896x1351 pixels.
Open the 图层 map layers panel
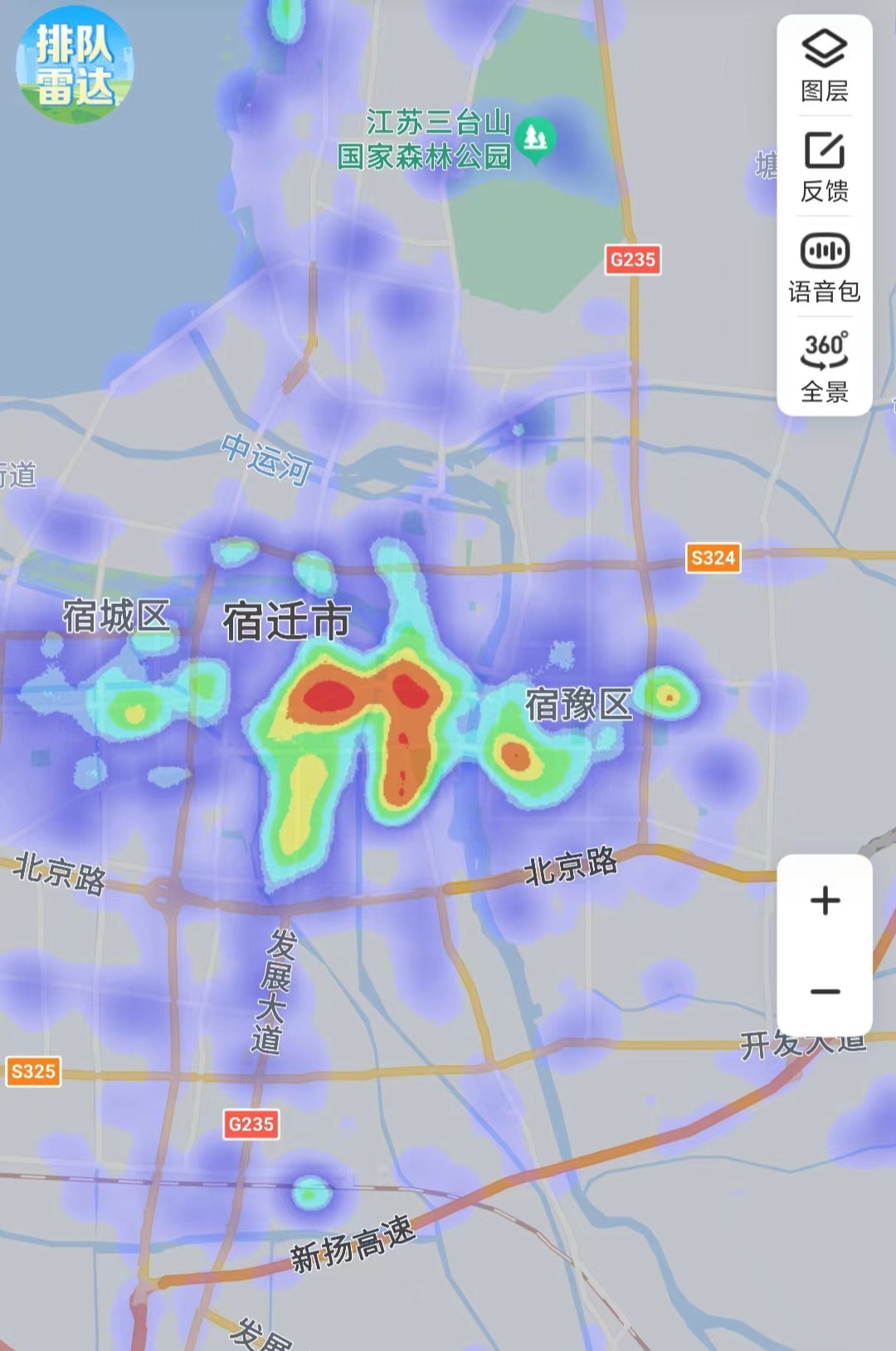824,65
